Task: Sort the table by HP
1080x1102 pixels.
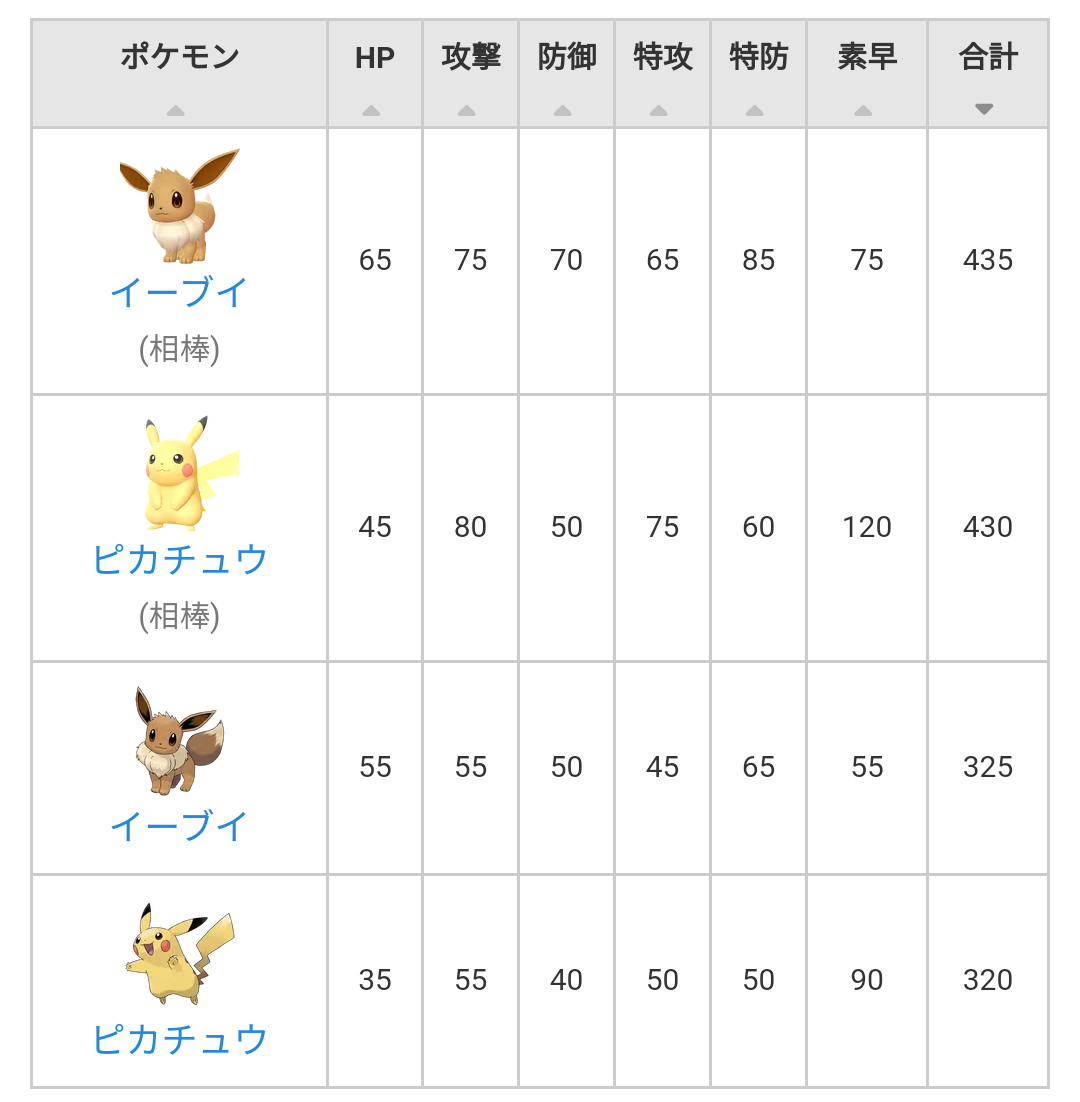Action: pyautogui.click(x=375, y=74)
